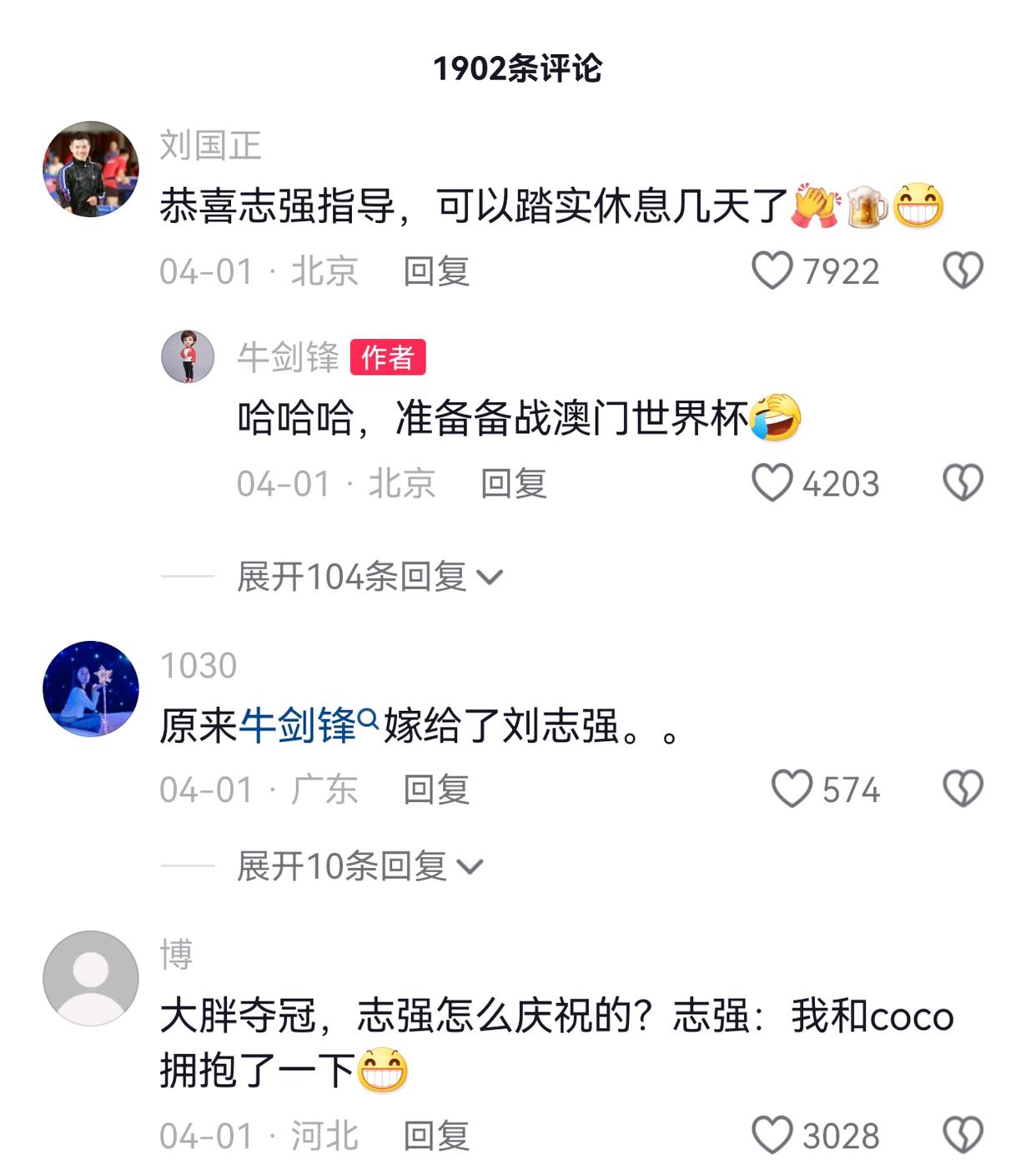The width and height of the screenshot is (1036, 1160).
Task: Expand the 10 replies
Action: click(360, 866)
